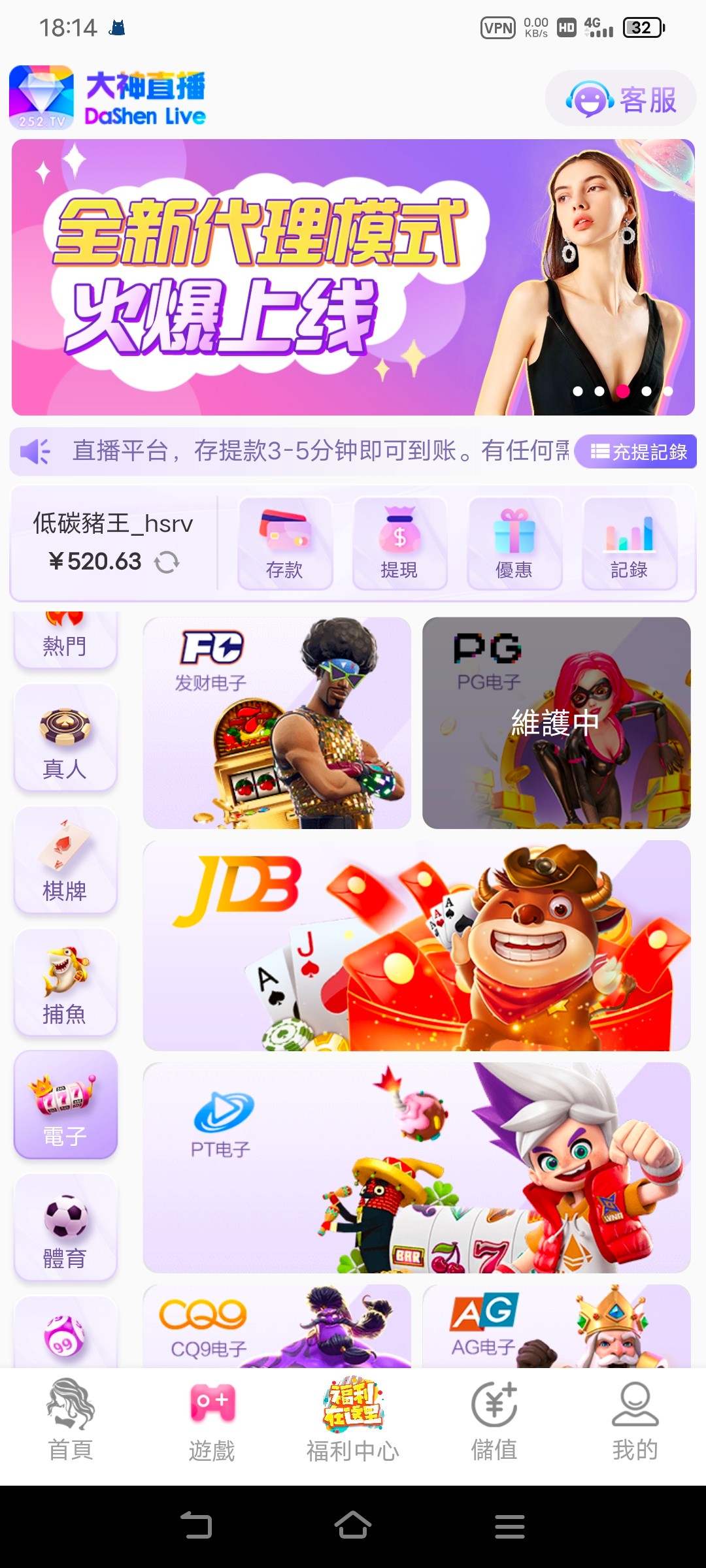Image resolution: width=706 pixels, height=1568 pixels.
Task: Open 充提記錄 transaction records
Action: [636, 451]
